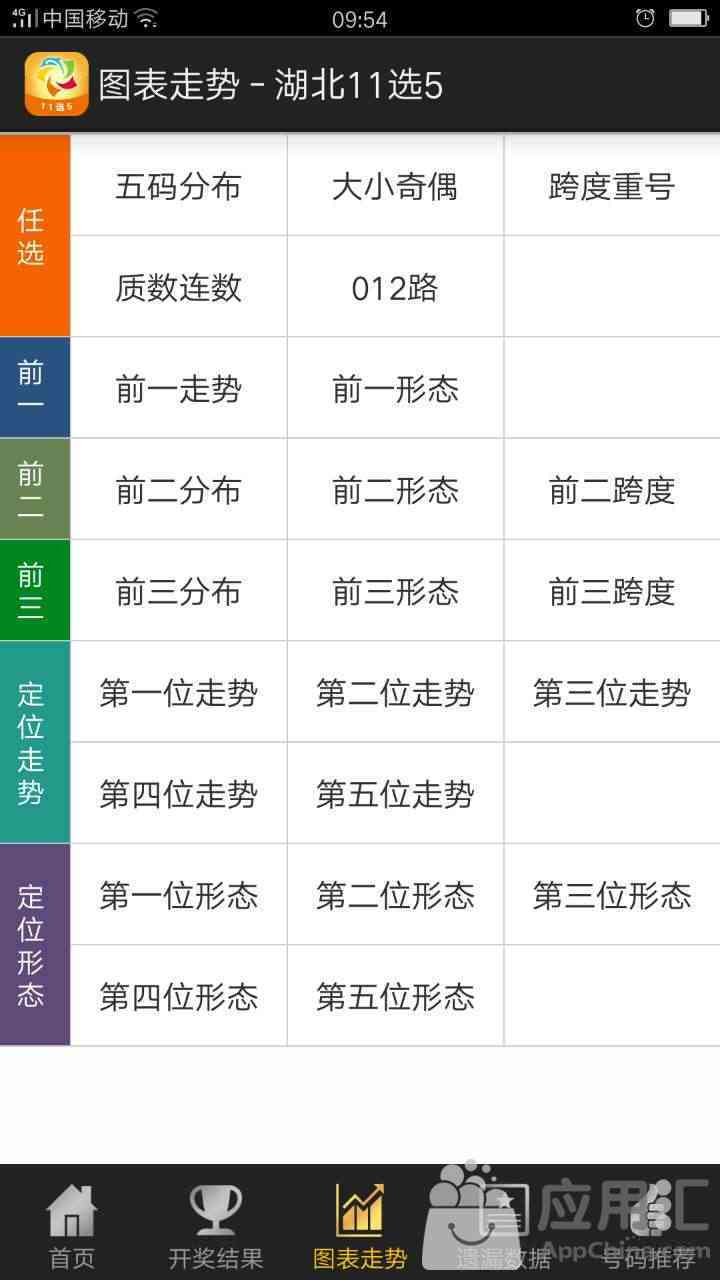The height and width of the screenshot is (1280, 720).
Task: Tap 前三跨度
Action: click(x=612, y=591)
